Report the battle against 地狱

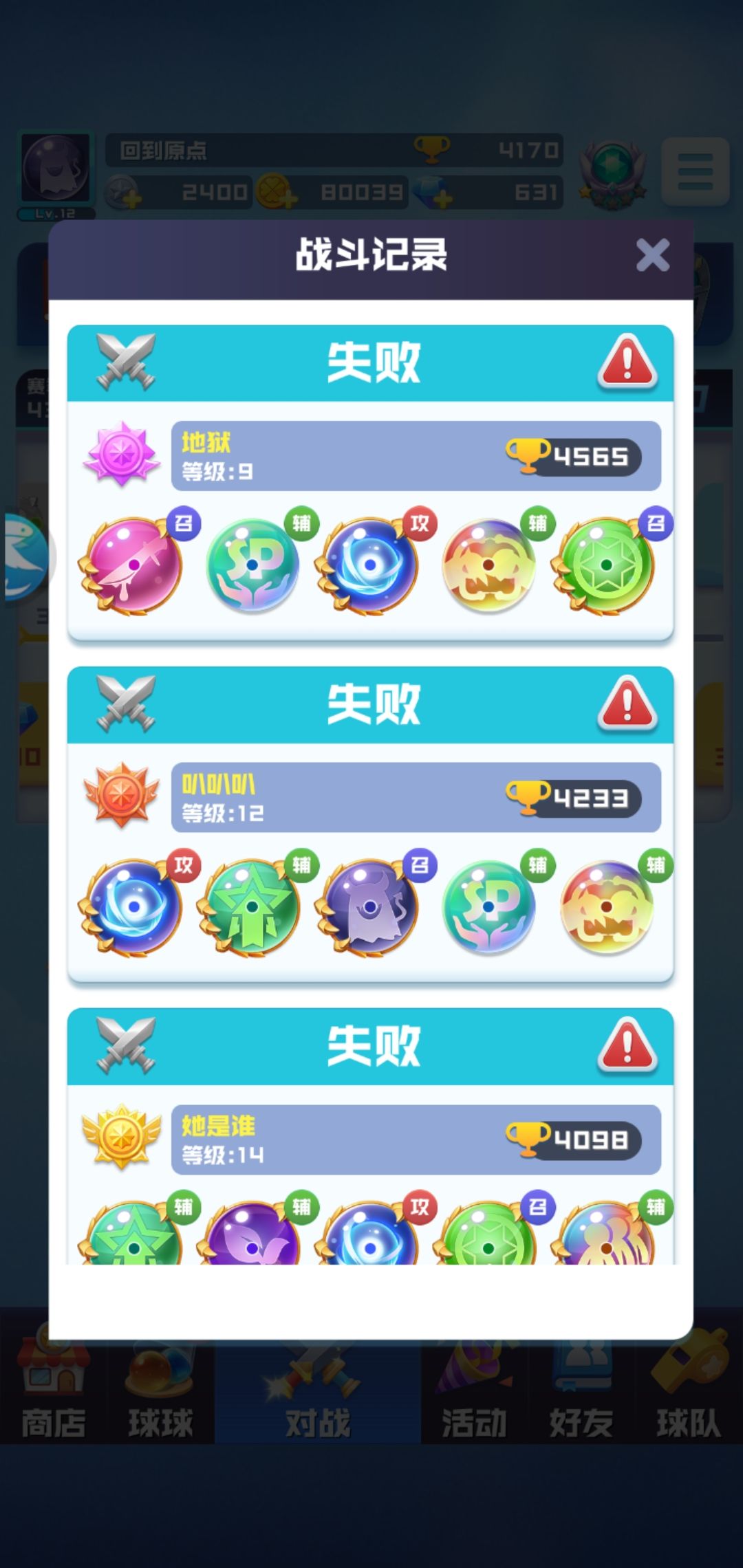tap(627, 363)
